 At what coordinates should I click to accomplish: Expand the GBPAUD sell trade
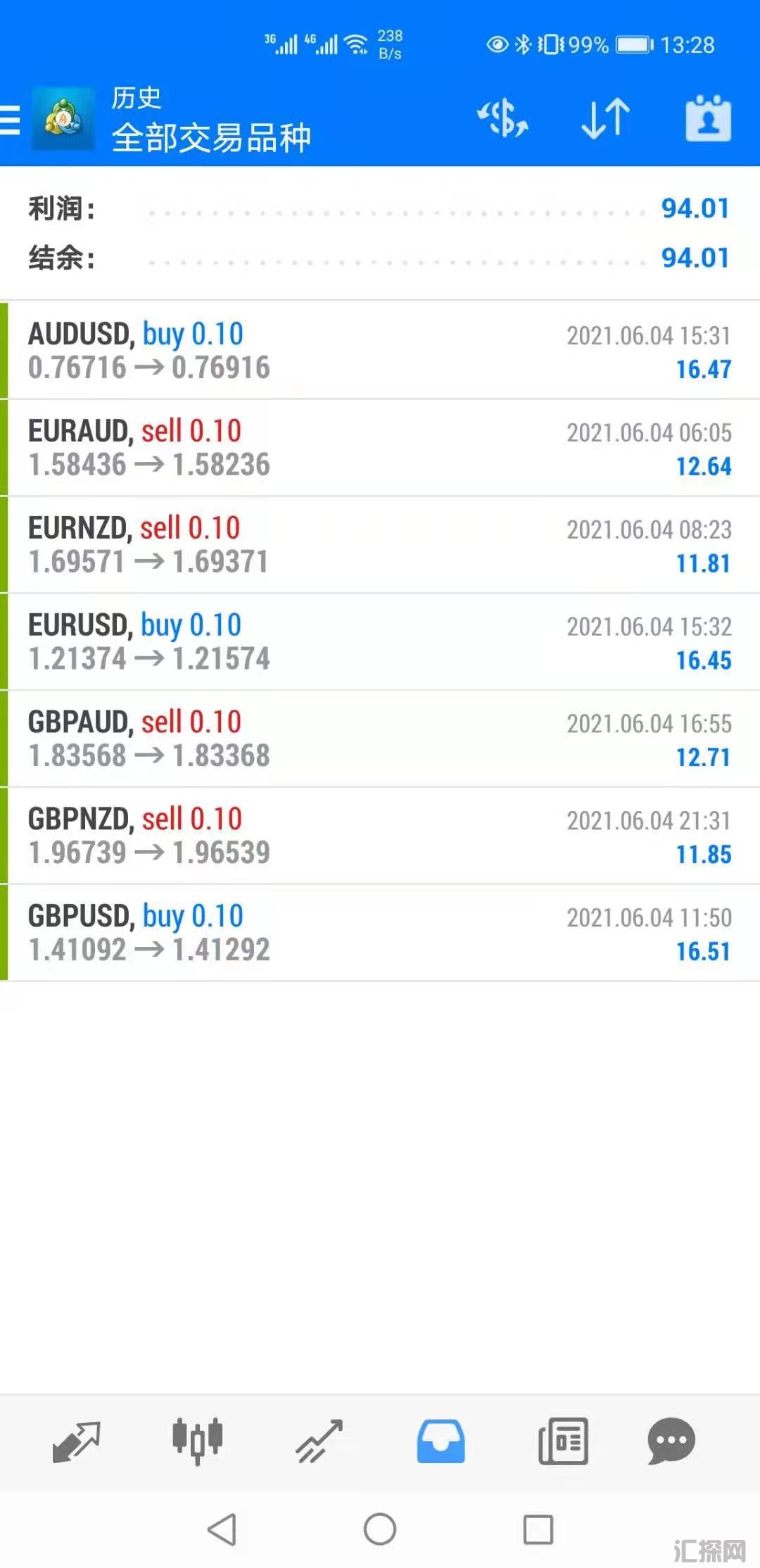pyautogui.click(x=380, y=739)
